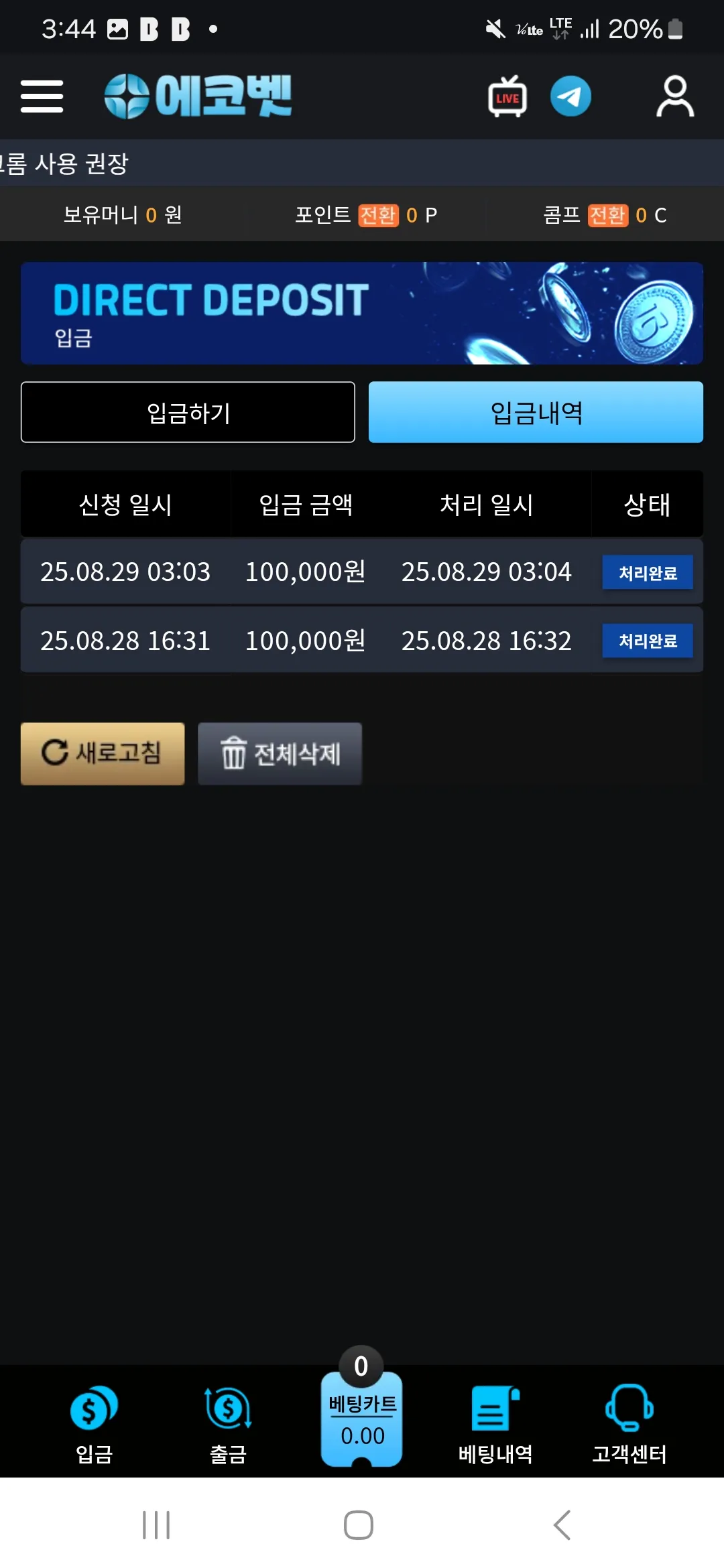
Task: Tap the system home button
Action: click(359, 1525)
